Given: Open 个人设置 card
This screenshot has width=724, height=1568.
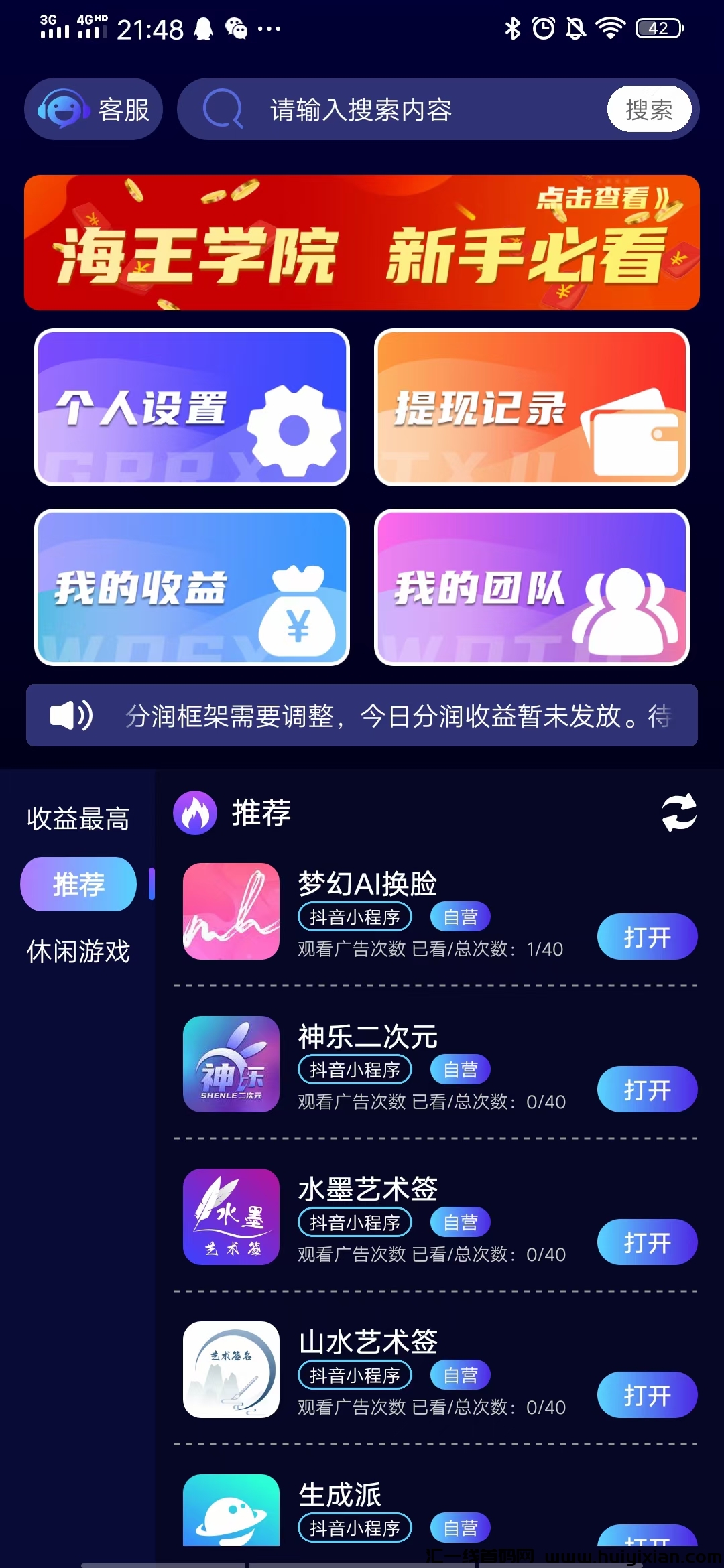Looking at the screenshot, I should 192,407.
